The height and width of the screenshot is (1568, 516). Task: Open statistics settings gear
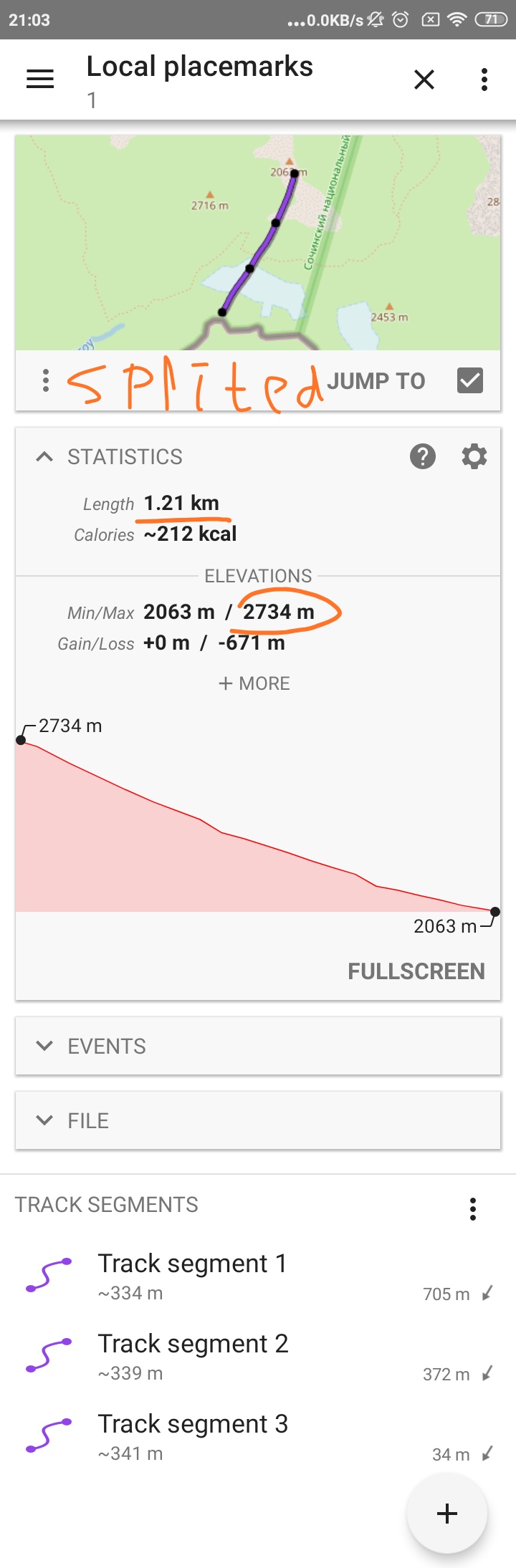[x=474, y=456]
